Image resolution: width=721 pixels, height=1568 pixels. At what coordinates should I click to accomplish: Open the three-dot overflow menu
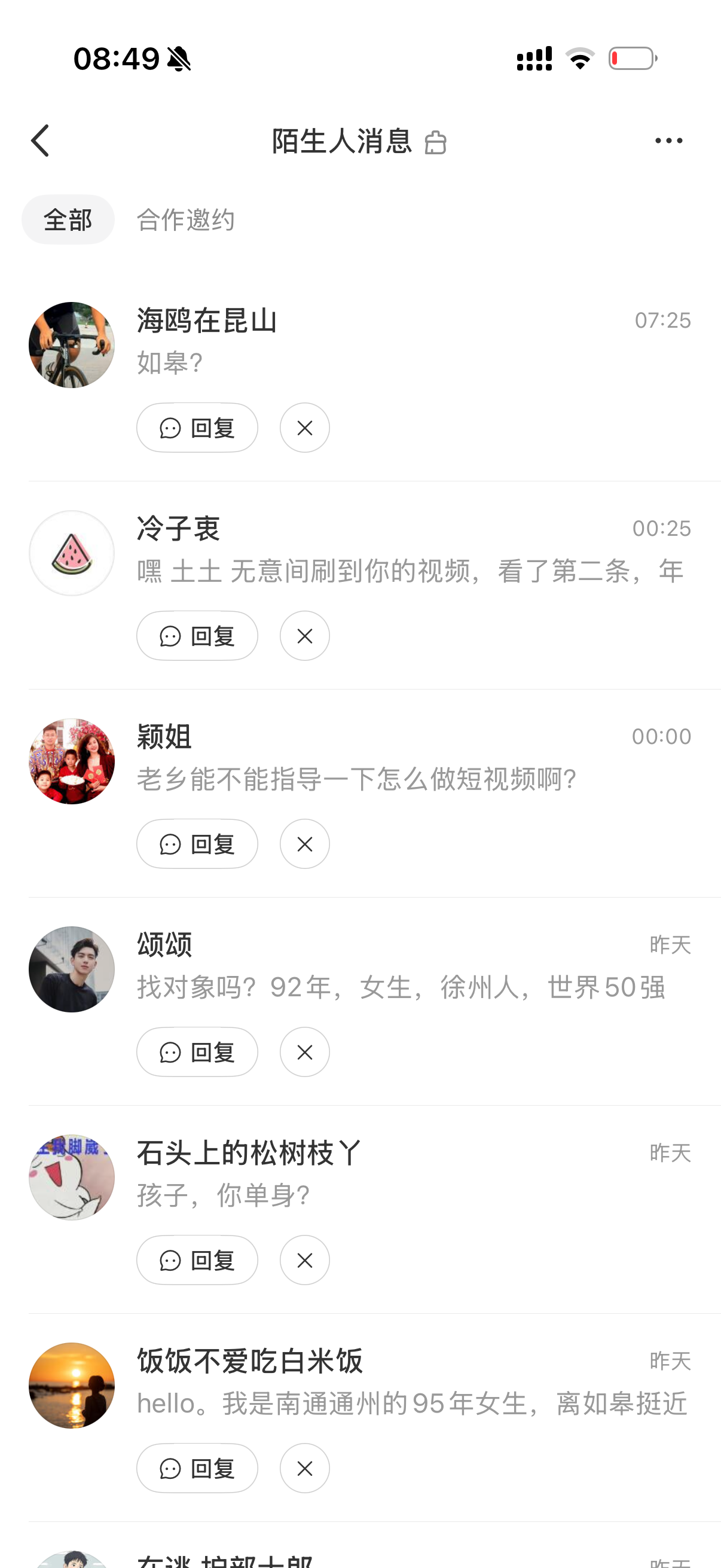click(x=668, y=141)
